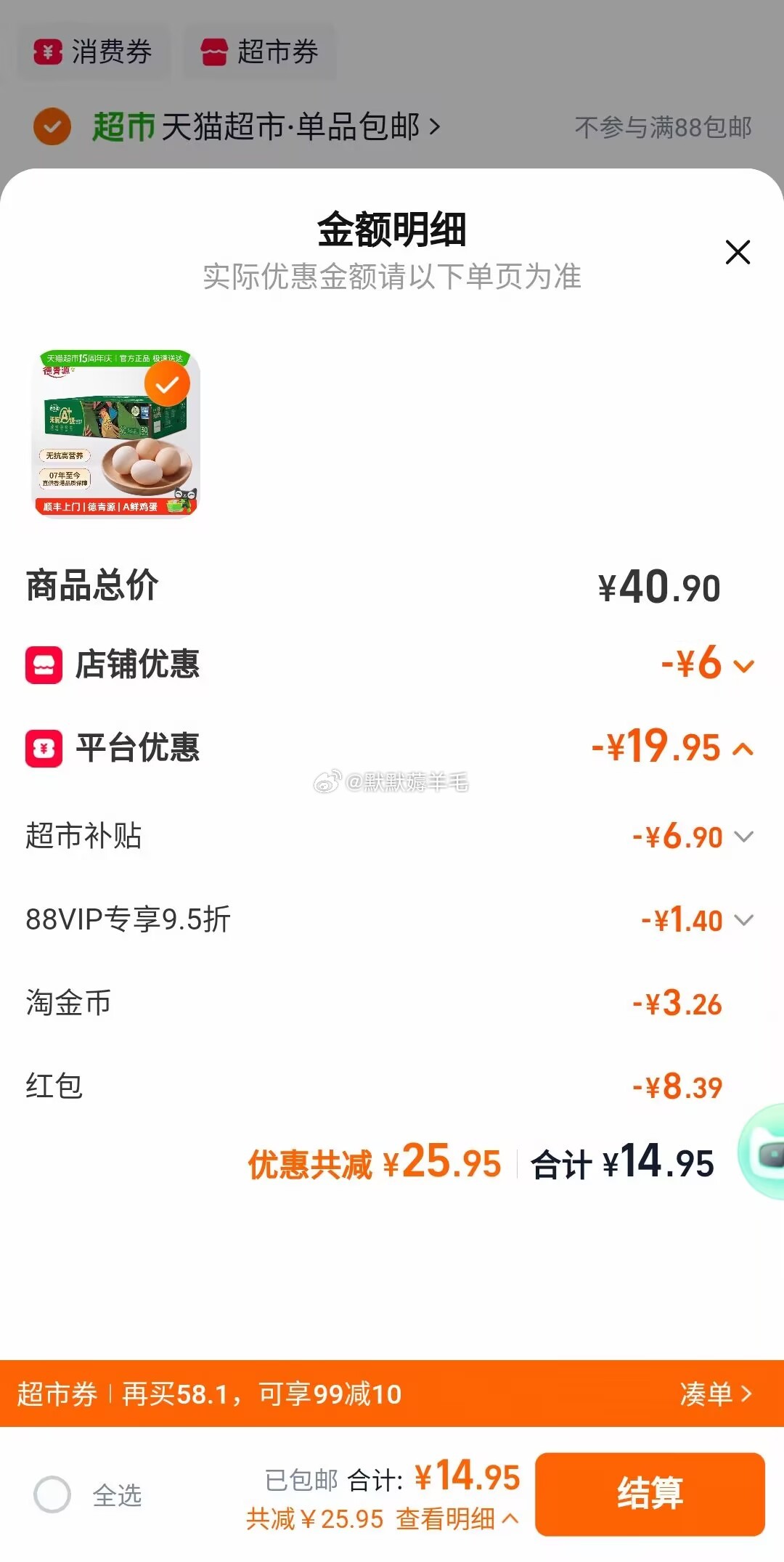Open the selected egg product thumbnail
784x1562 pixels.
pyautogui.click(x=116, y=434)
